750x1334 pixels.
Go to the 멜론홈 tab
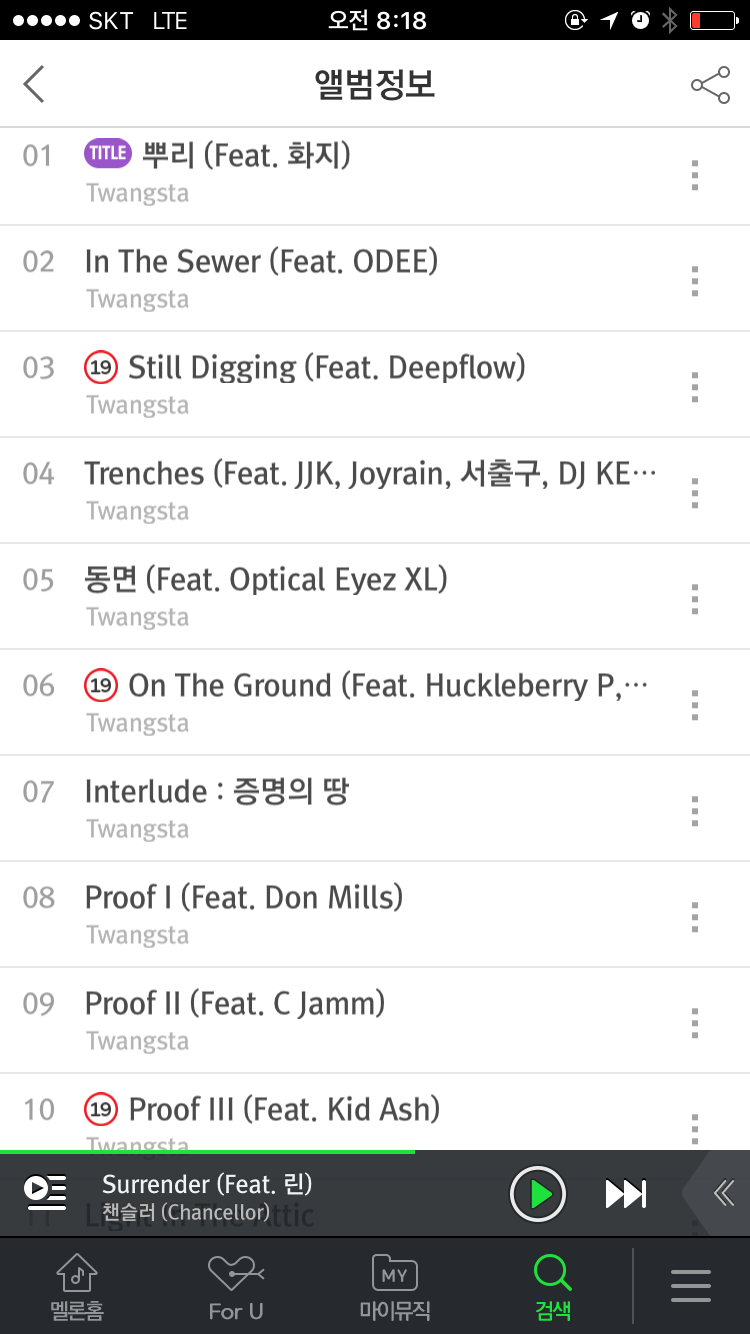(x=77, y=1287)
